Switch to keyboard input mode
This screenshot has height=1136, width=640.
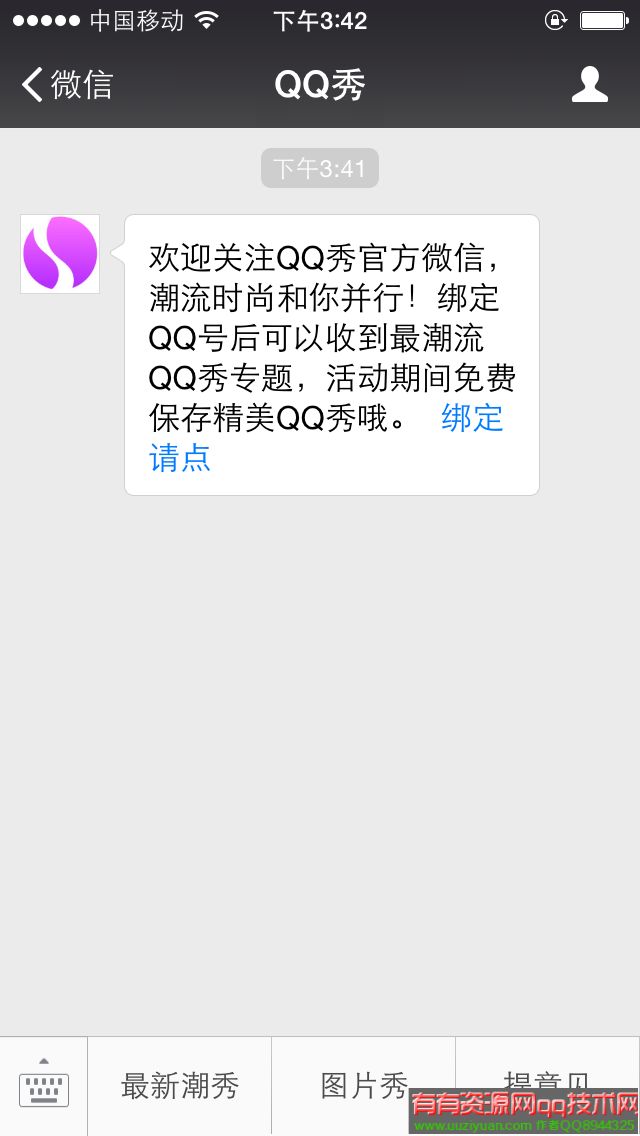43,1085
